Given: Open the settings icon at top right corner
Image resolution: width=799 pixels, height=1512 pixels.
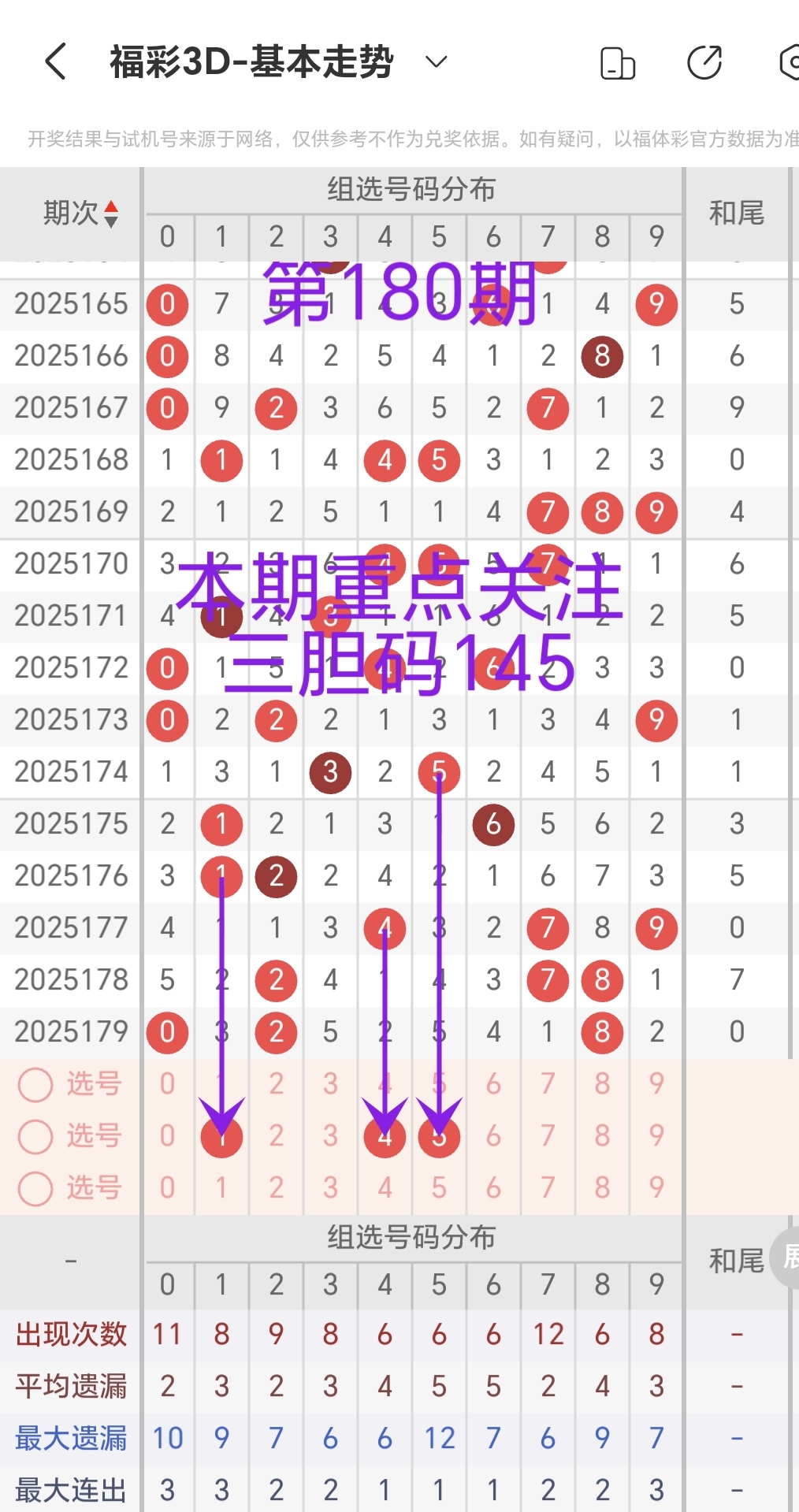Looking at the screenshot, I should (x=790, y=60).
